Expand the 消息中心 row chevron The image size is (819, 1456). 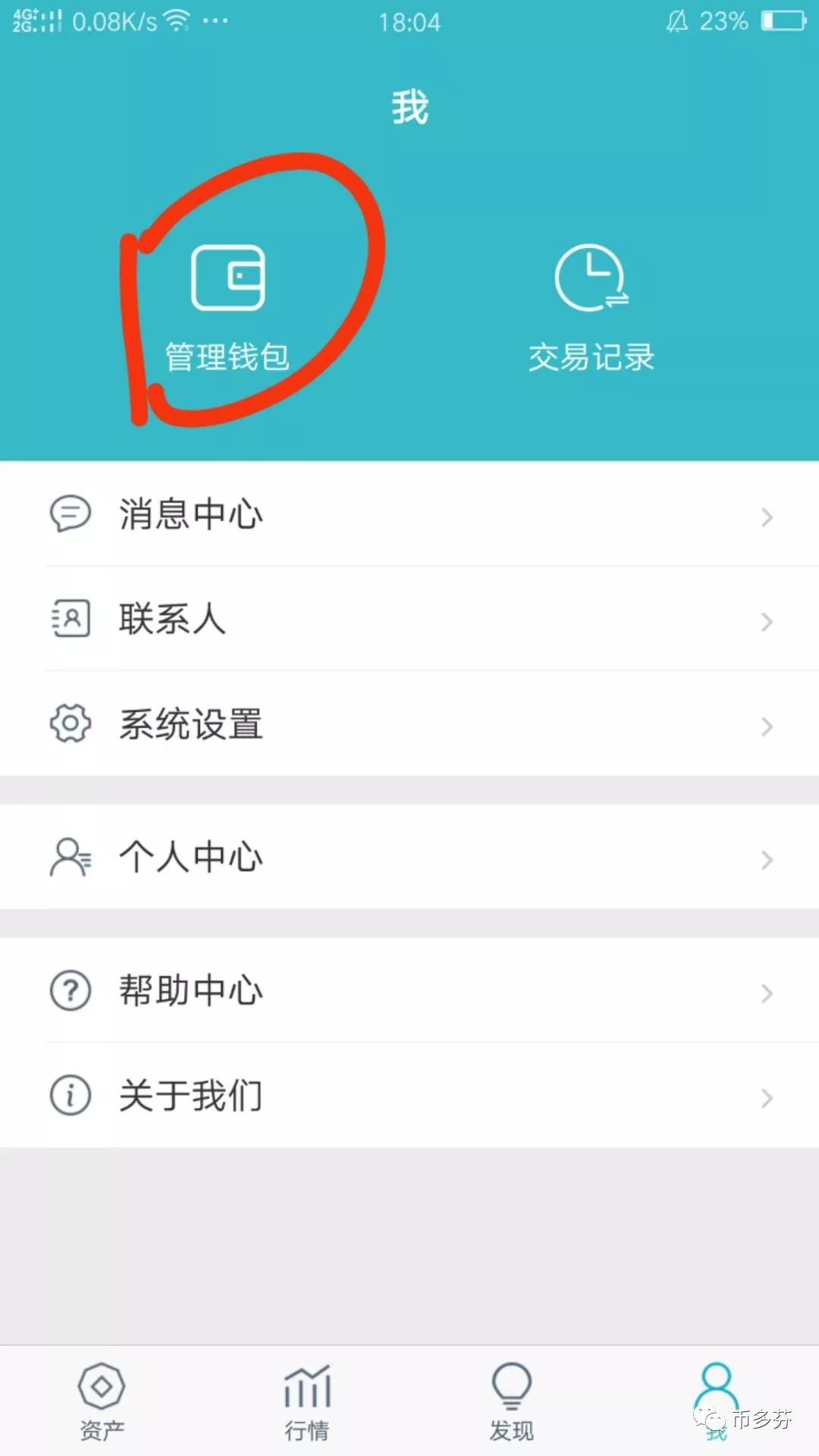point(766,516)
